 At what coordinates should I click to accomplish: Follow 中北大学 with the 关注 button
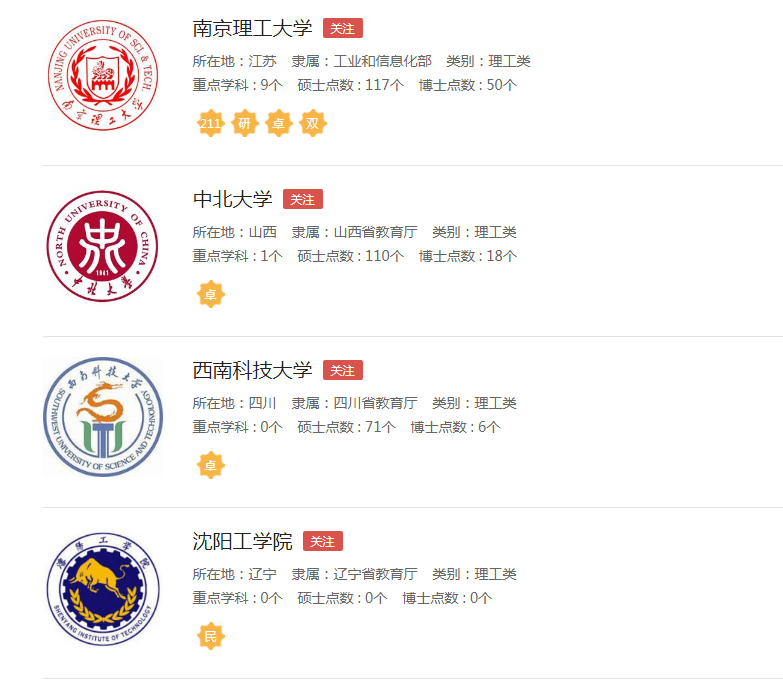[x=302, y=199]
